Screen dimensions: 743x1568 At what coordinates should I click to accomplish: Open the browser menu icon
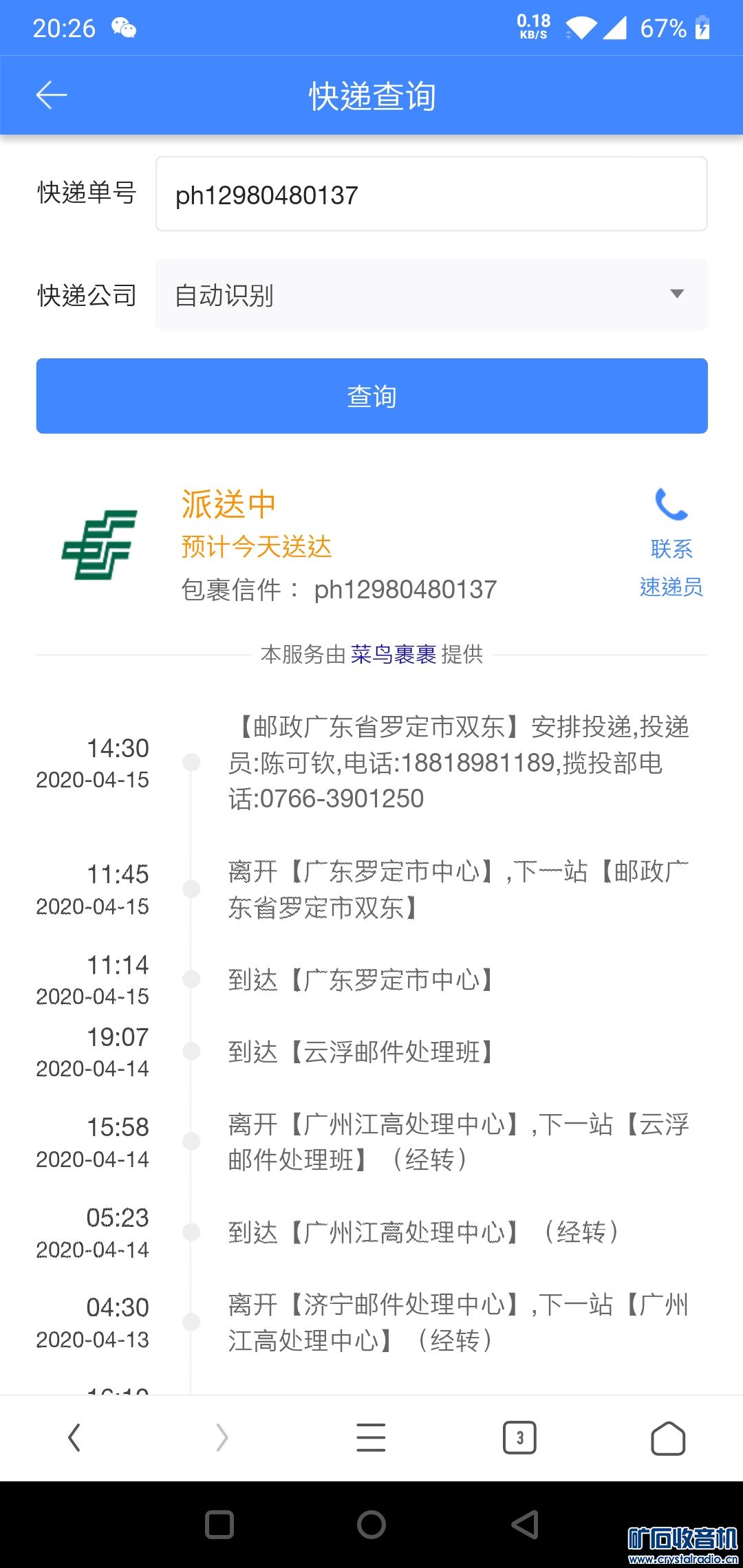[x=371, y=1438]
